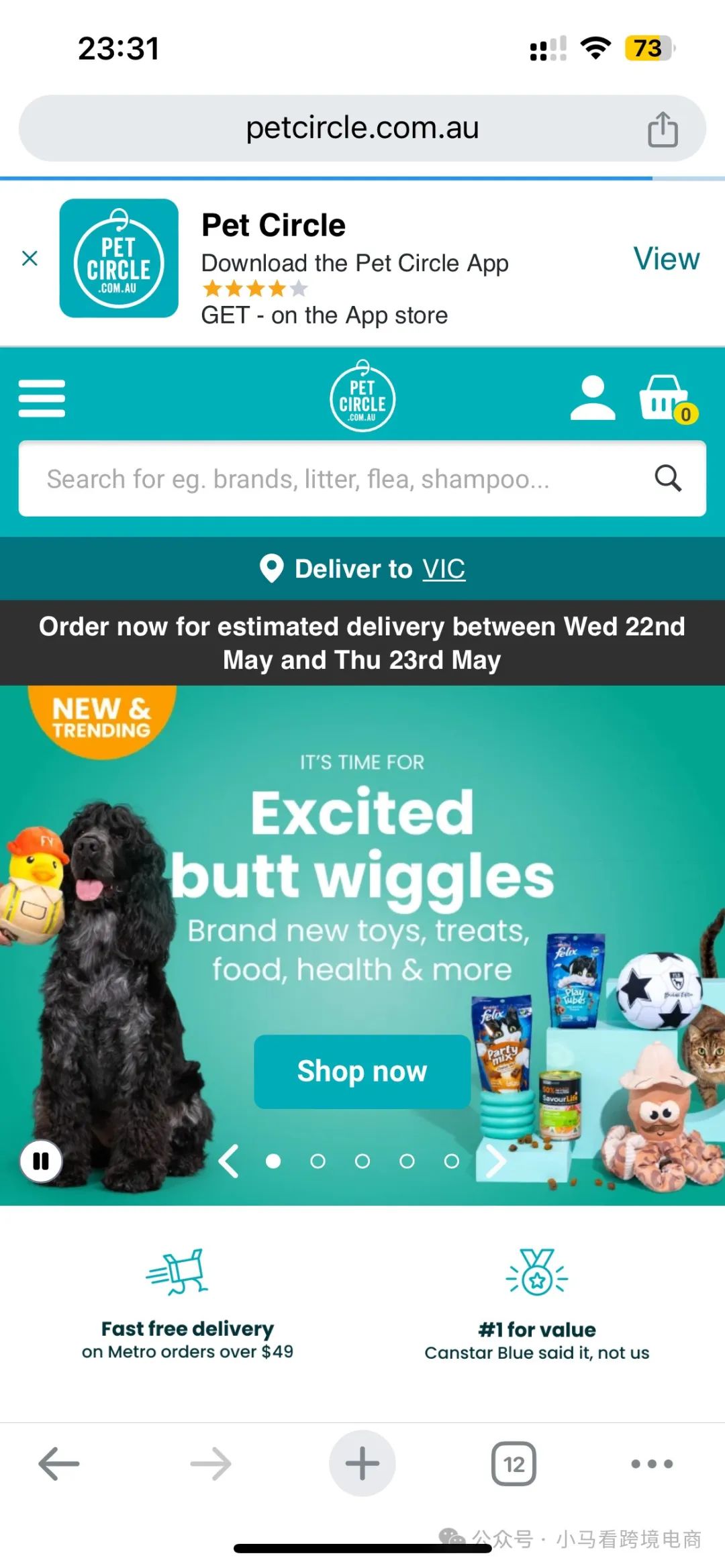This screenshot has height=1568, width=725.
Task: Open the shopping cart
Action: 666,399
